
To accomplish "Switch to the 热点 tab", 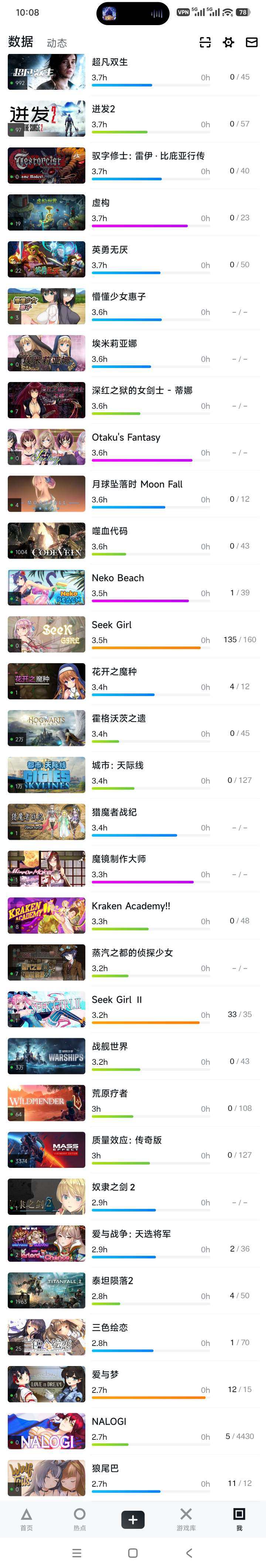I will coord(80,1519).
